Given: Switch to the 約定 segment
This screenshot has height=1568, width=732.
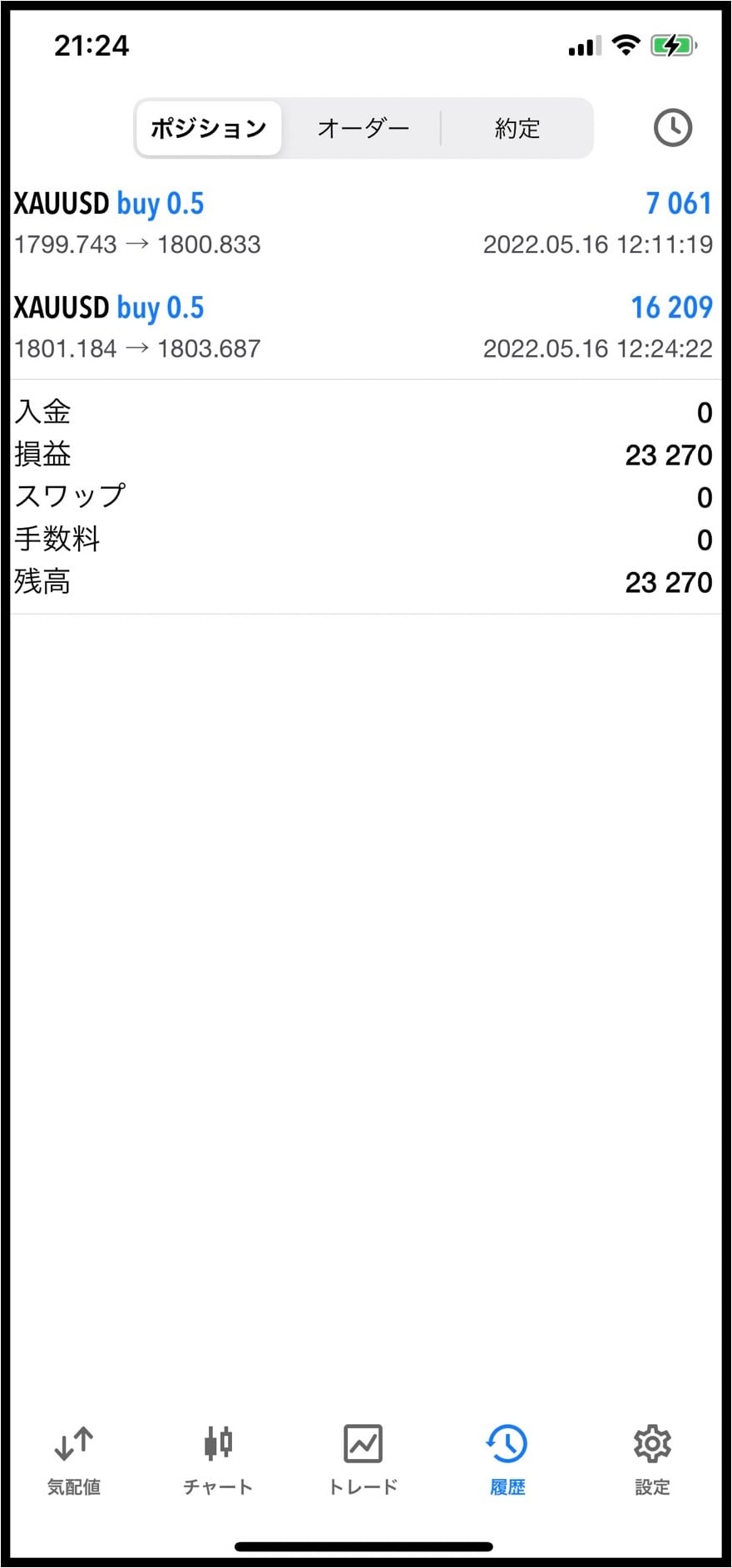Looking at the screenshot, I should point(517,128).
